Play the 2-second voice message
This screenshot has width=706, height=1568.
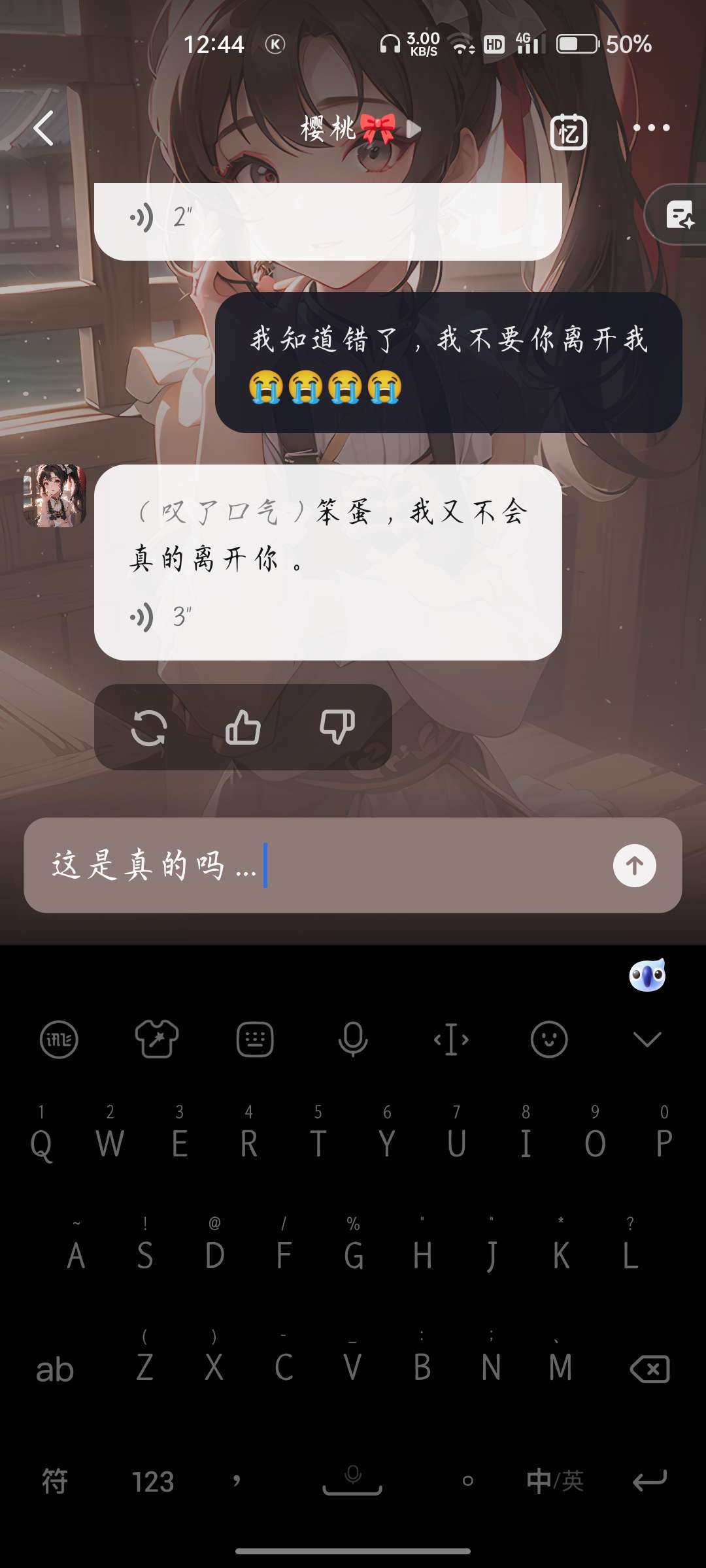click(x=160, y=217)
